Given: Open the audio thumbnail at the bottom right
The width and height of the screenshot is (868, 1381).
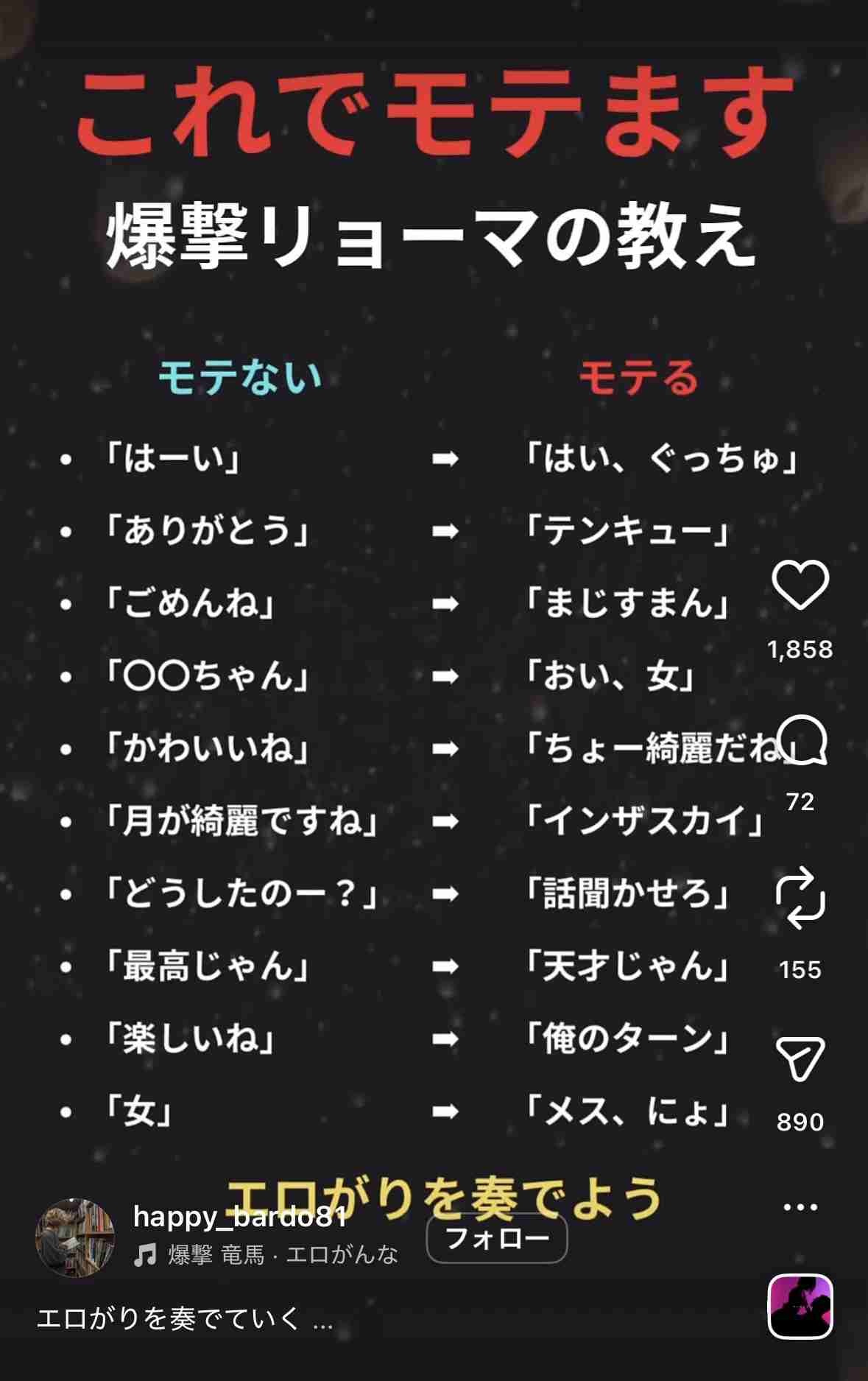Looking at the screenshot, I should pyautogui.click(x=800, y=1306).
